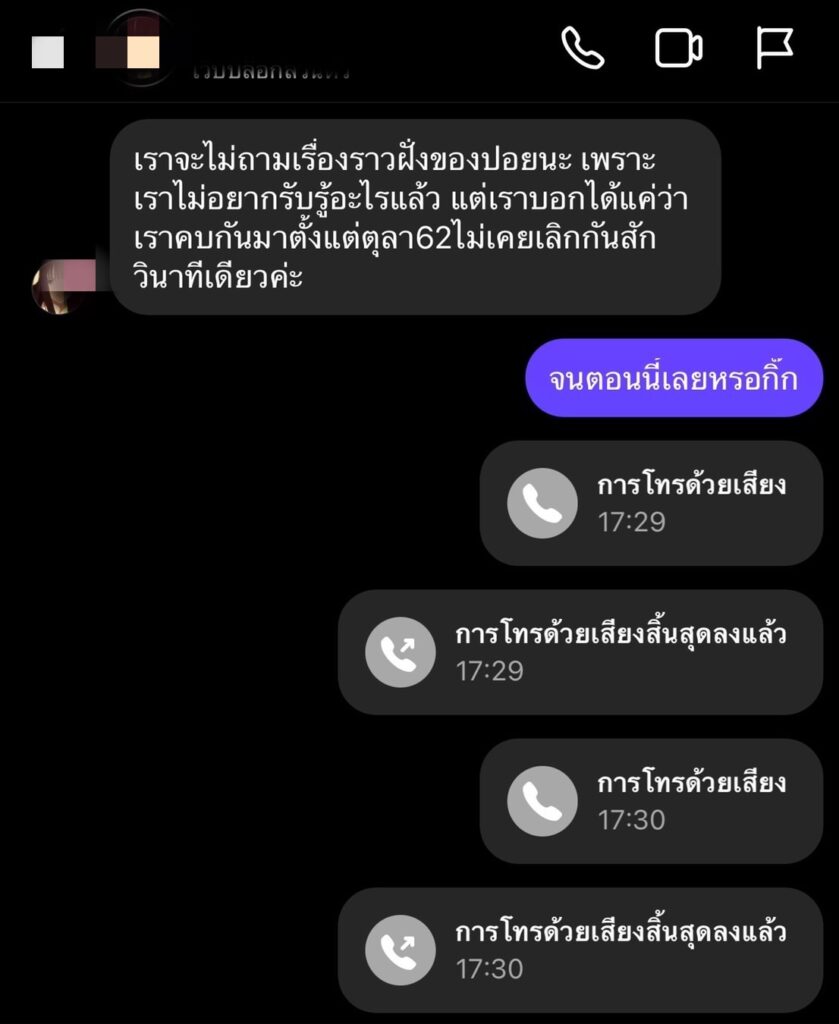Select the การโทรด้วยเสียงสิ้นสุดลงแล้ว entry at 17:30

tap(580, 950)
